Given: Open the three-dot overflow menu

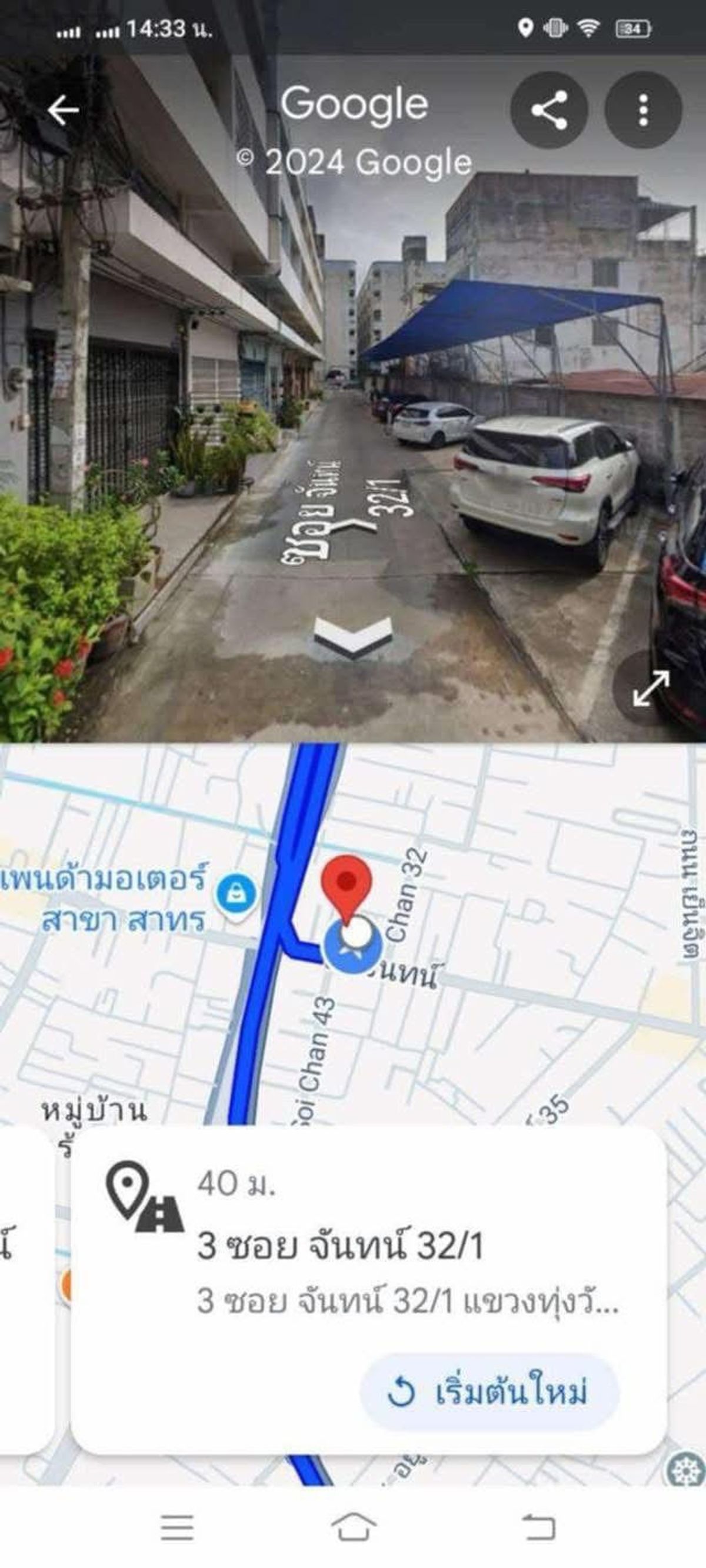Looking at the screenshot, I should (643, 109).
